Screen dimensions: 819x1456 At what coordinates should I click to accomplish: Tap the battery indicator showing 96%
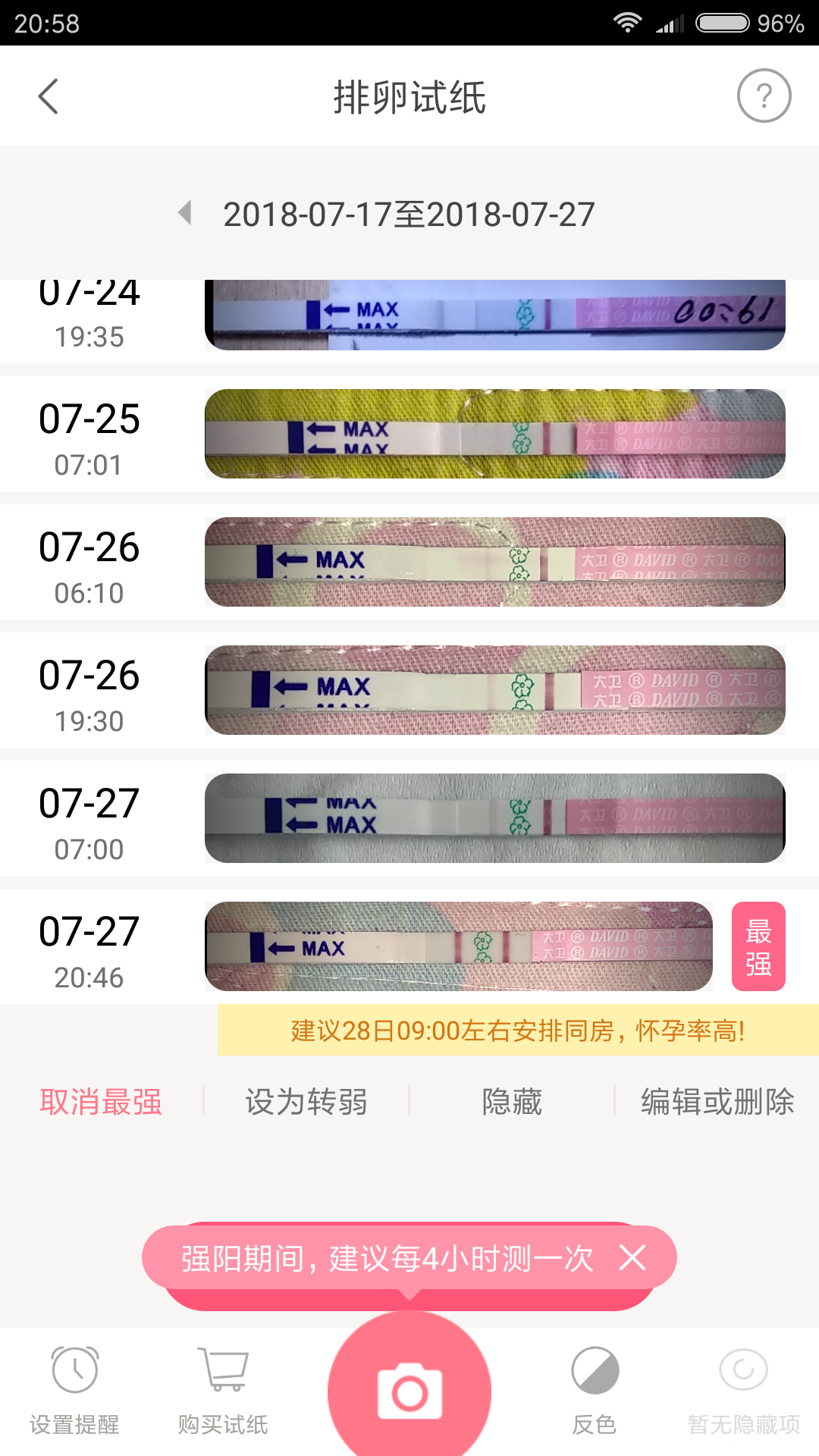724,23
